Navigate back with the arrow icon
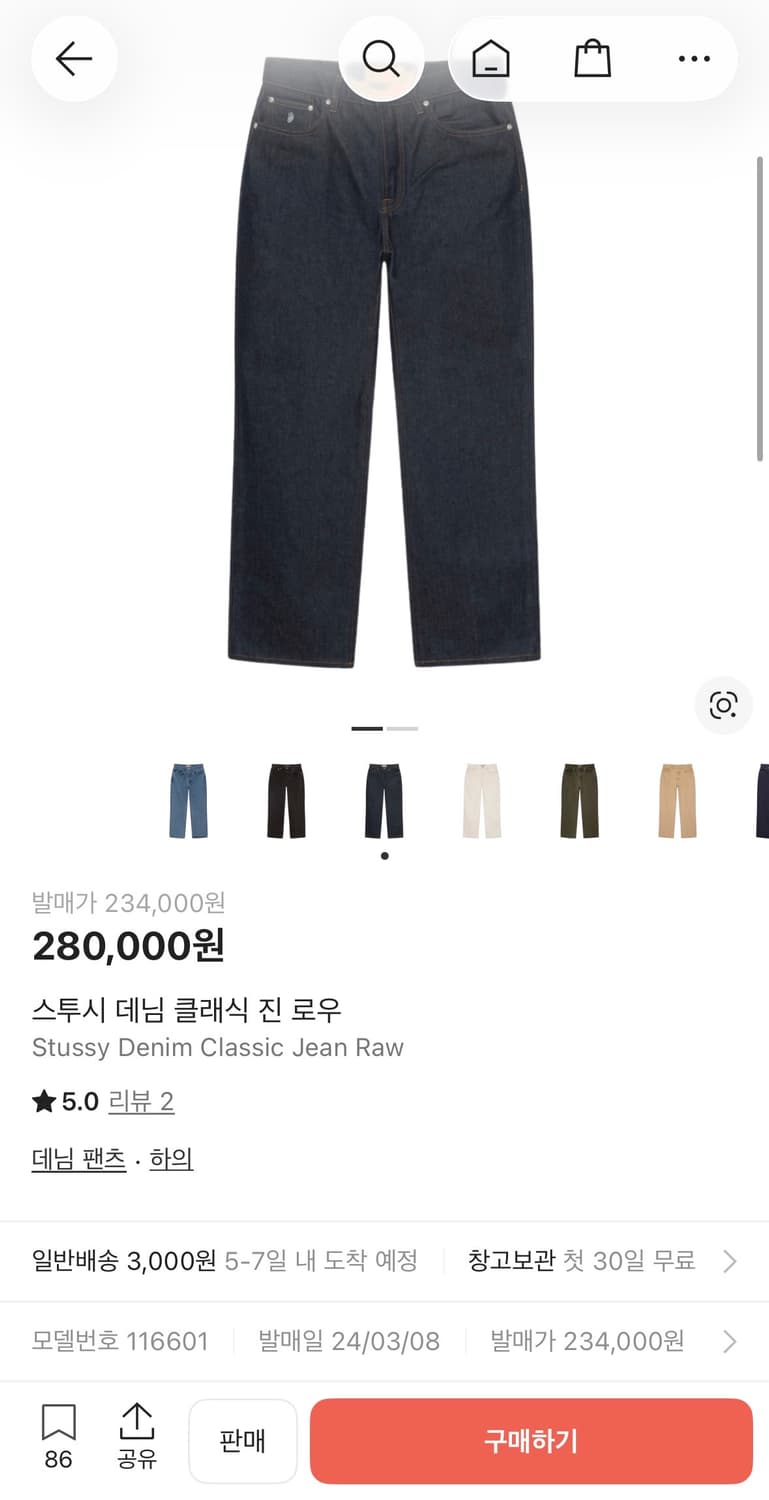The height and width of the screenshot is (1500, 769). coord(74,58)
